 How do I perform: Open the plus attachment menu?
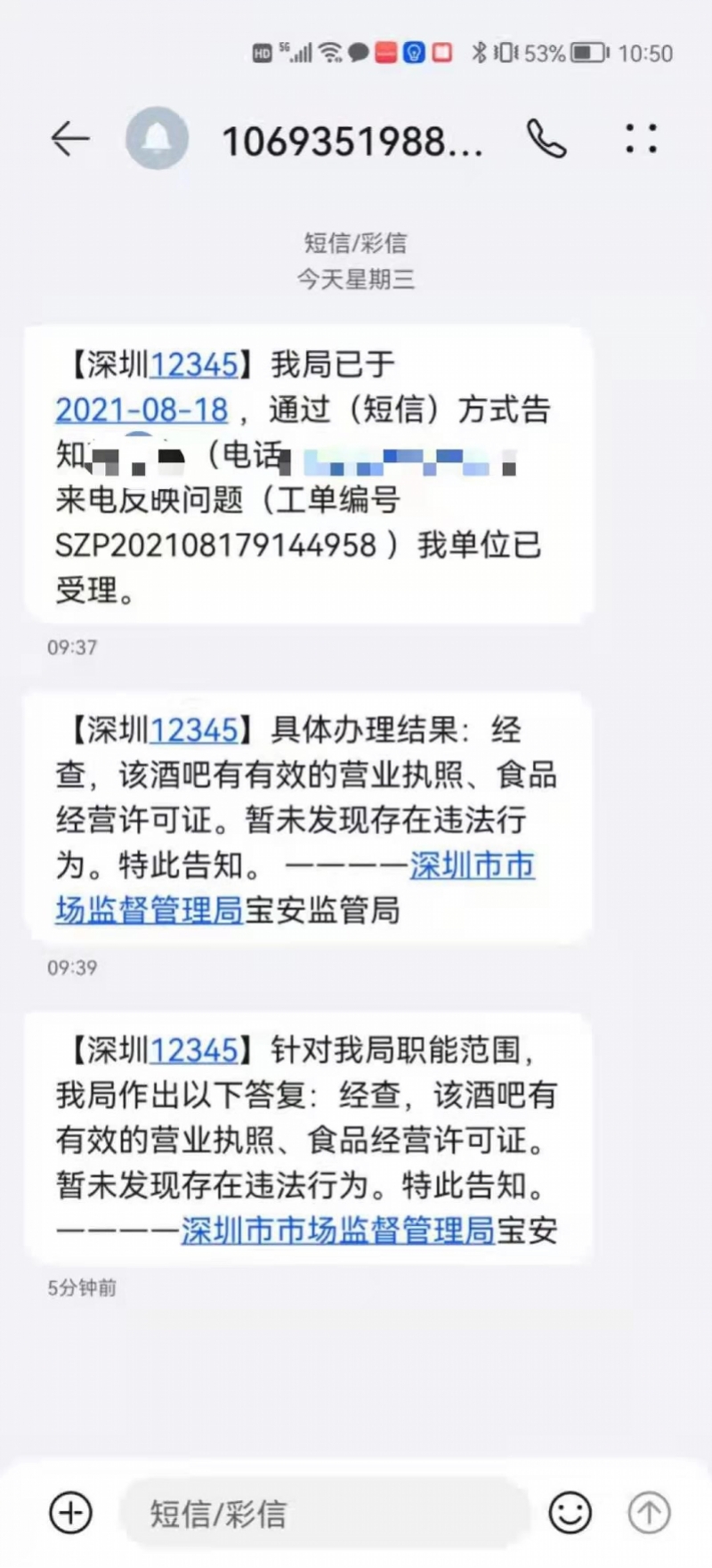pos(70,1512)
